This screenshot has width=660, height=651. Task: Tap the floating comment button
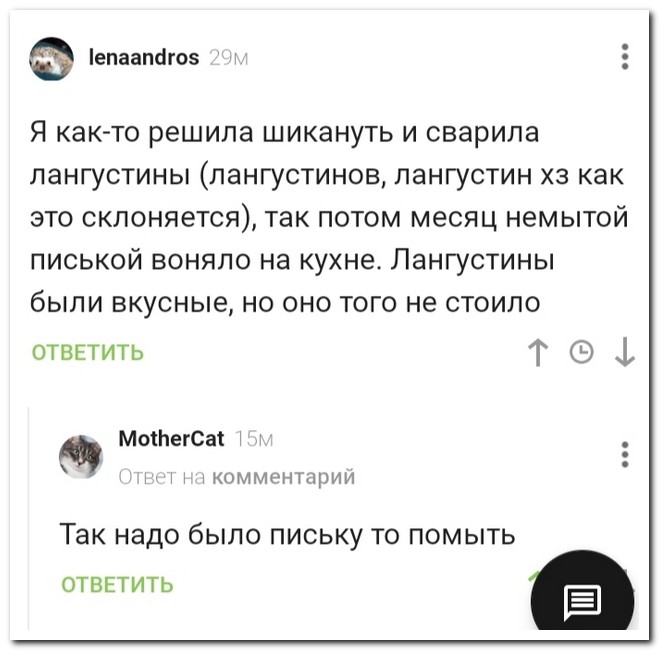click(x=582, y=601)
